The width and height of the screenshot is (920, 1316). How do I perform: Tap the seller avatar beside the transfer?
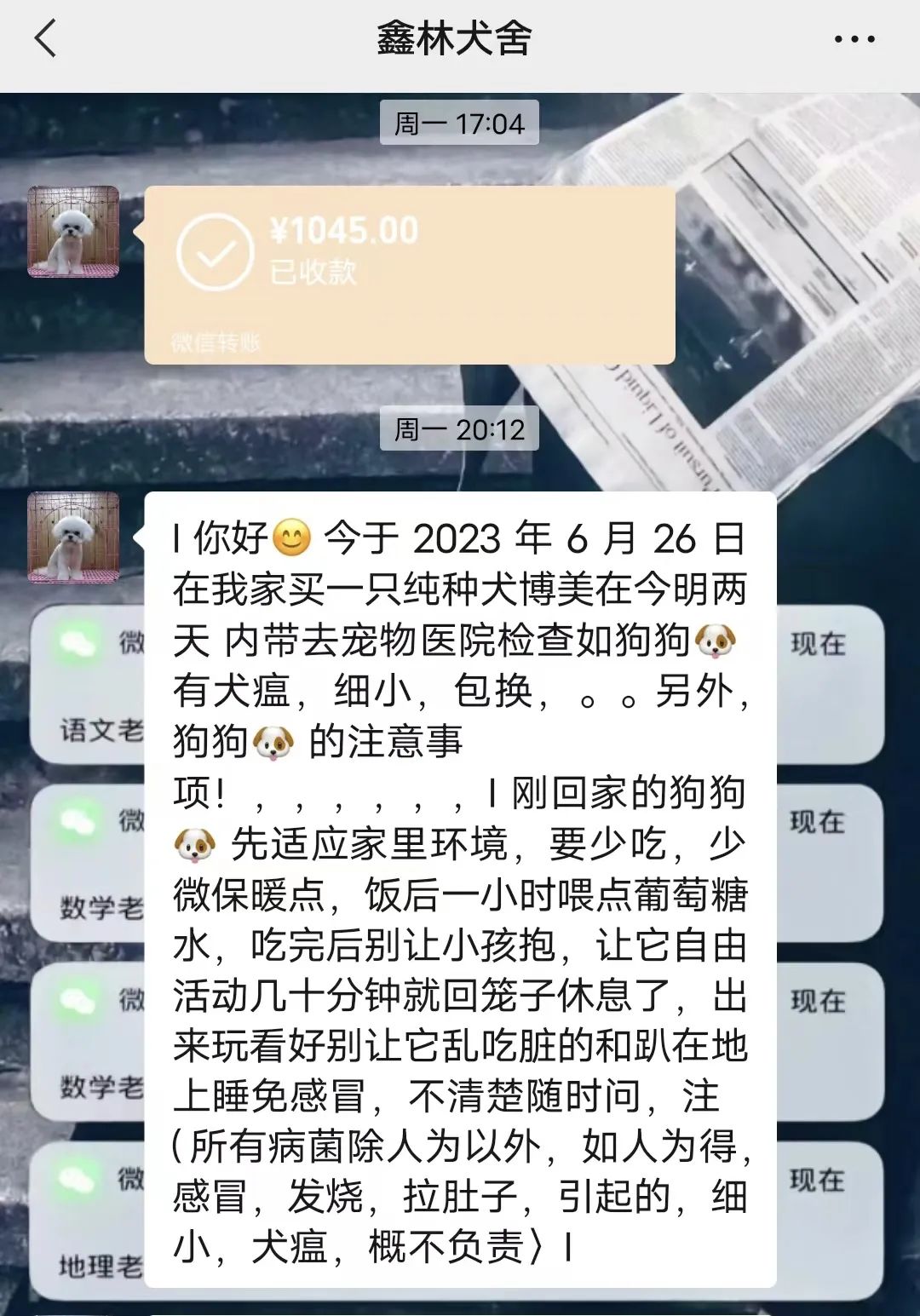click(73, 232)
